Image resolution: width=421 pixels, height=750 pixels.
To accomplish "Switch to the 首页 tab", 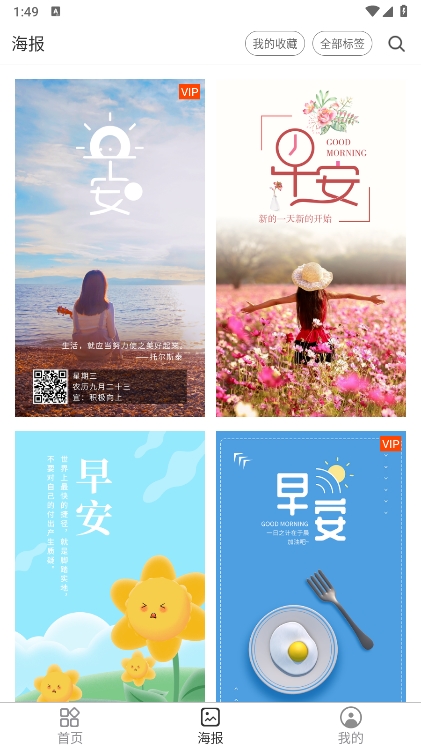I will (70, 726).
